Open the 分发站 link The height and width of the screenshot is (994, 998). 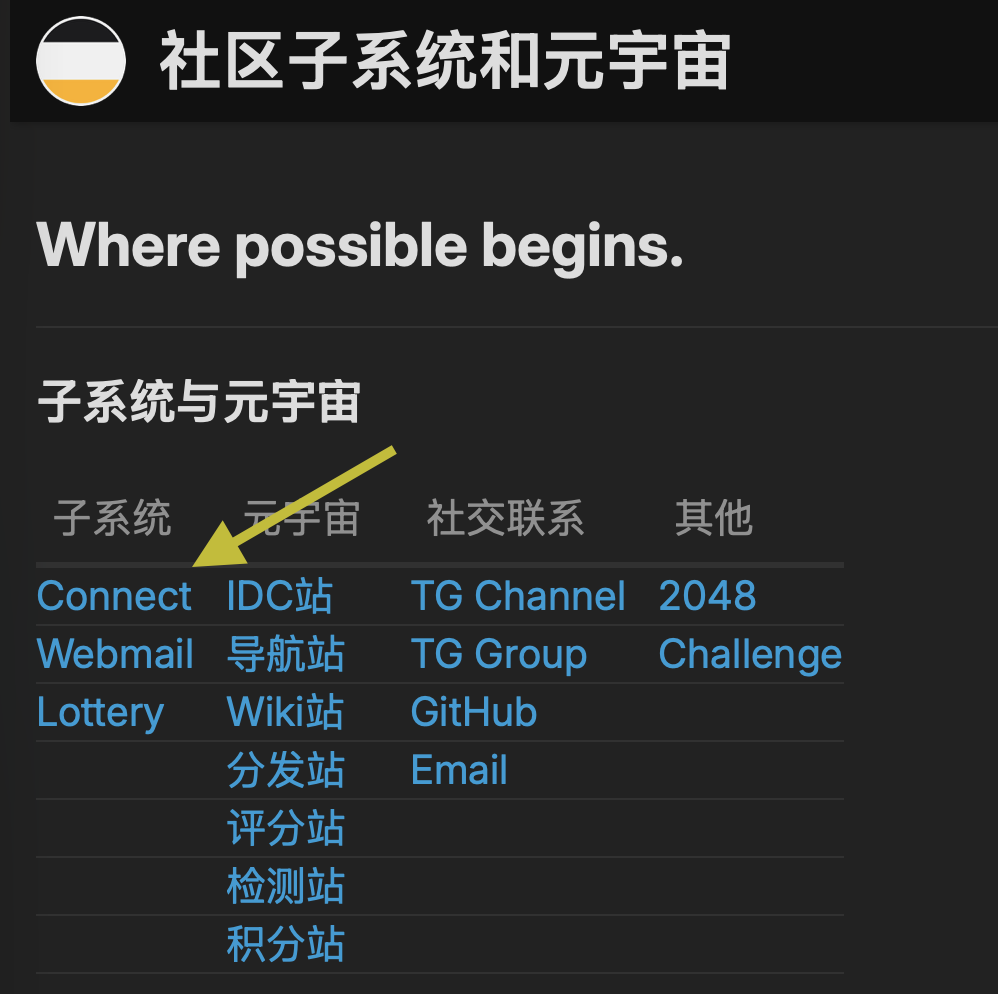[x=285, y=770]
